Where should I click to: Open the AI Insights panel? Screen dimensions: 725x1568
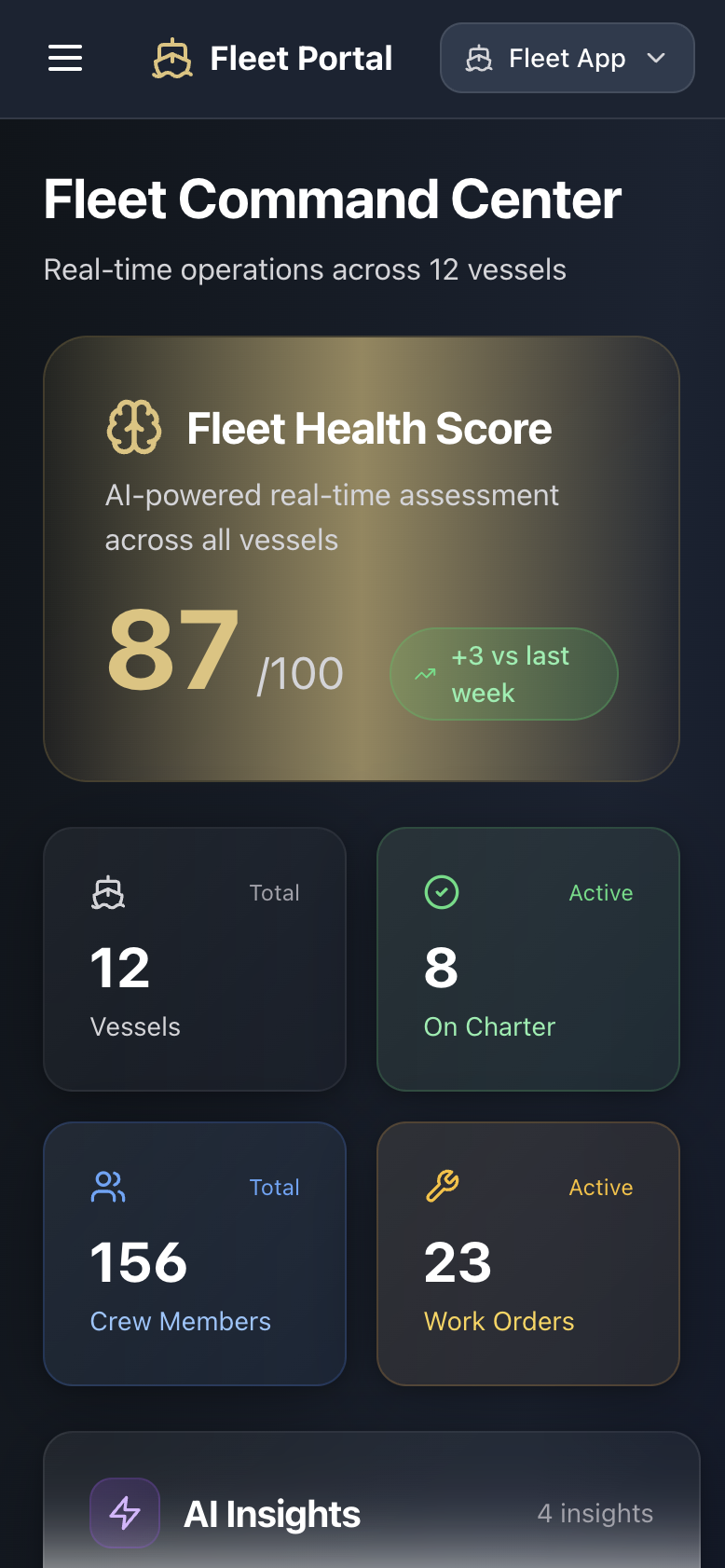coord(371,1512)
